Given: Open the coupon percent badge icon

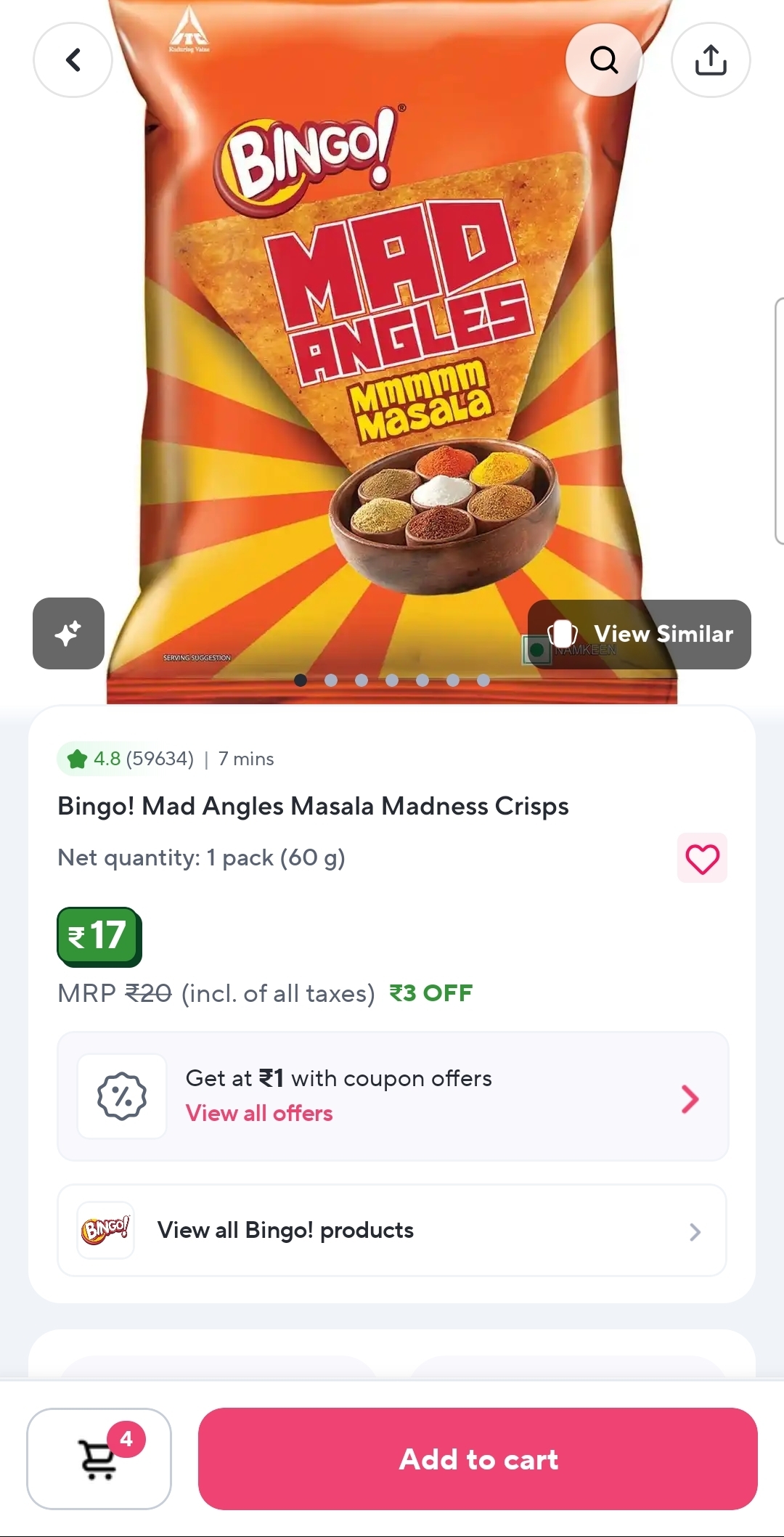Looking at the screenshot, I should coord(121,1096).
